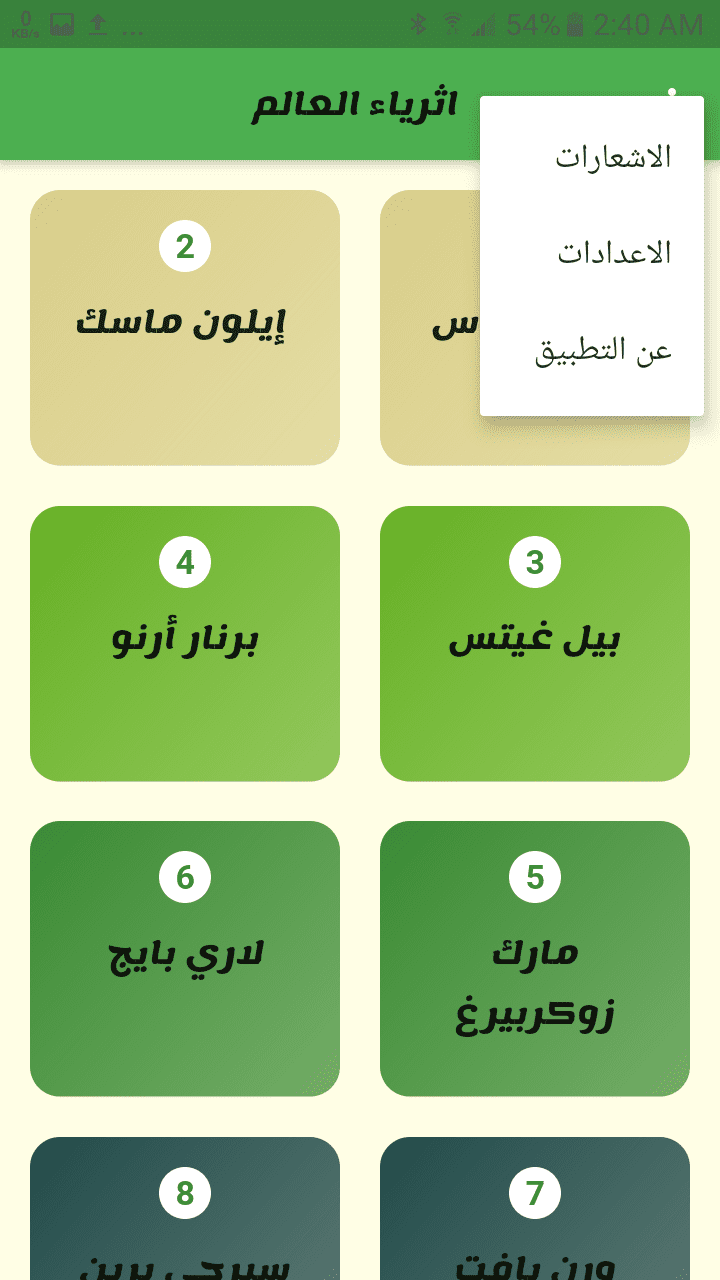Open card number 7
Viewport: 720px width, 1280px height.
click(535, 1209)
